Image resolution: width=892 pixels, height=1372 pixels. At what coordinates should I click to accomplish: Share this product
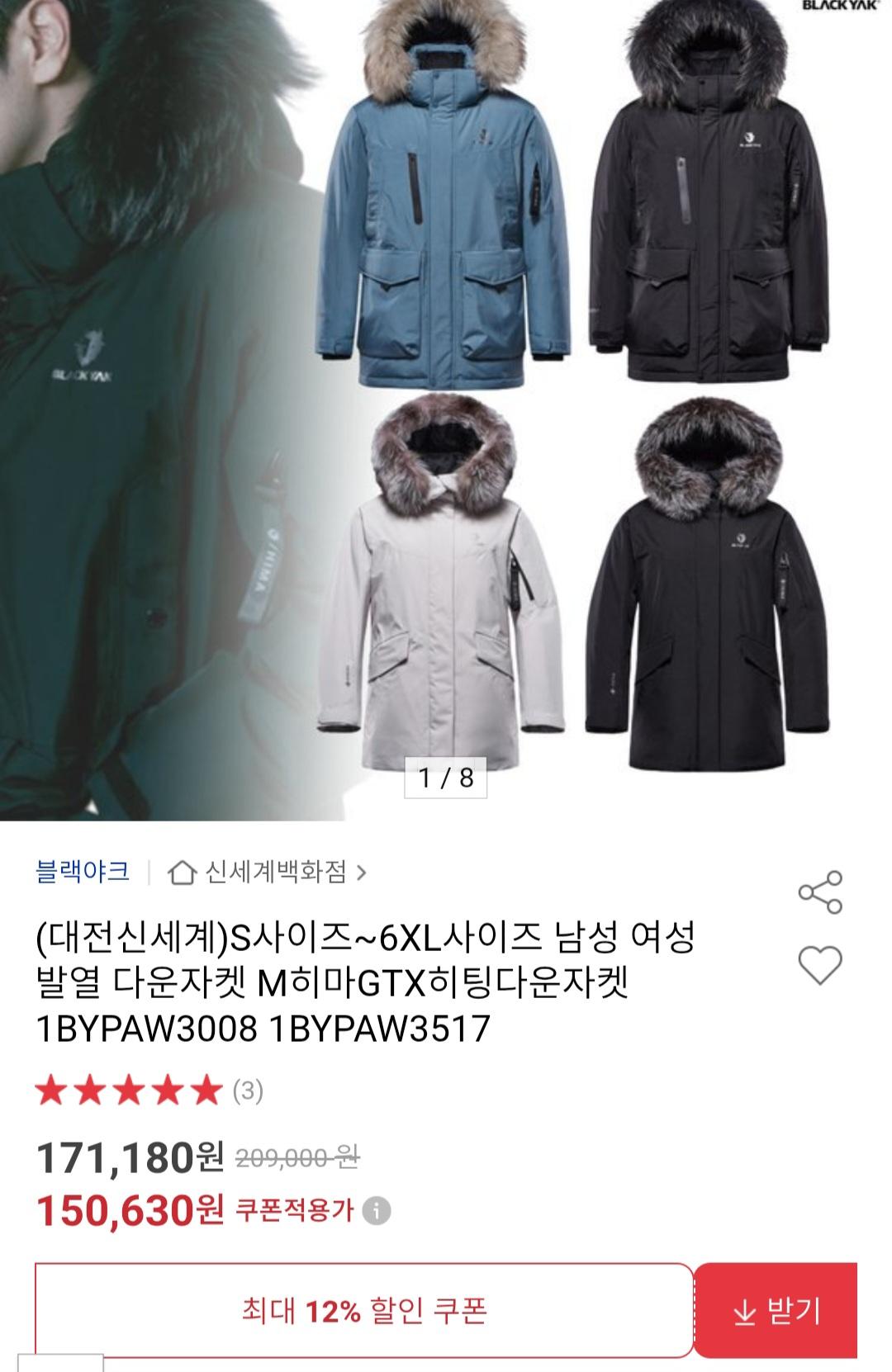pos(819,892)
